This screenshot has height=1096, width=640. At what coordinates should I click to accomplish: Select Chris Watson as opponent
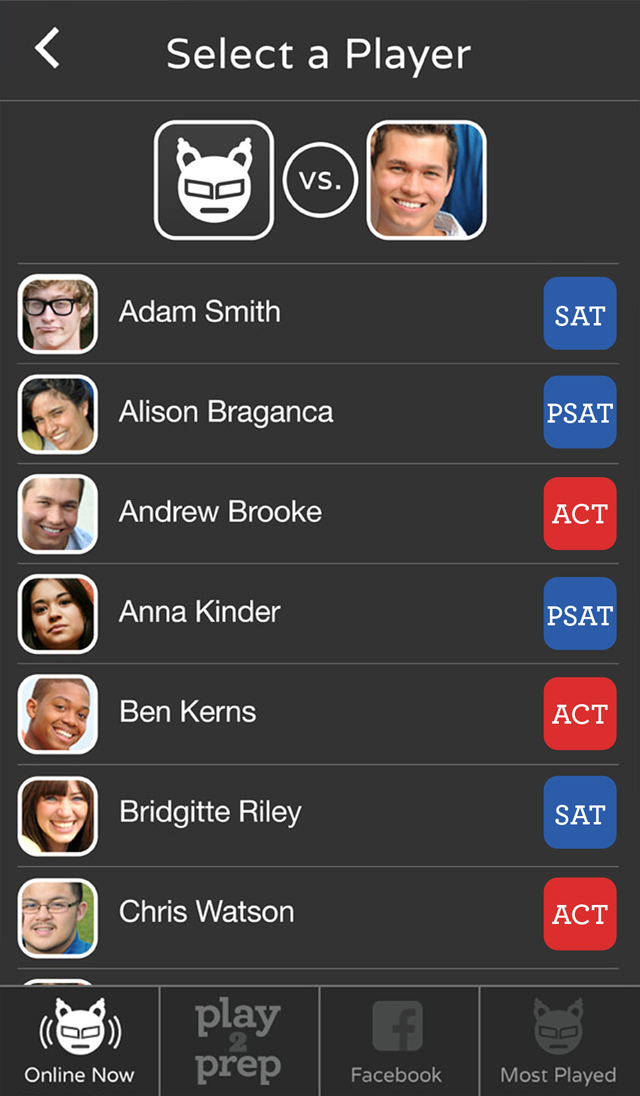point(318,915)
